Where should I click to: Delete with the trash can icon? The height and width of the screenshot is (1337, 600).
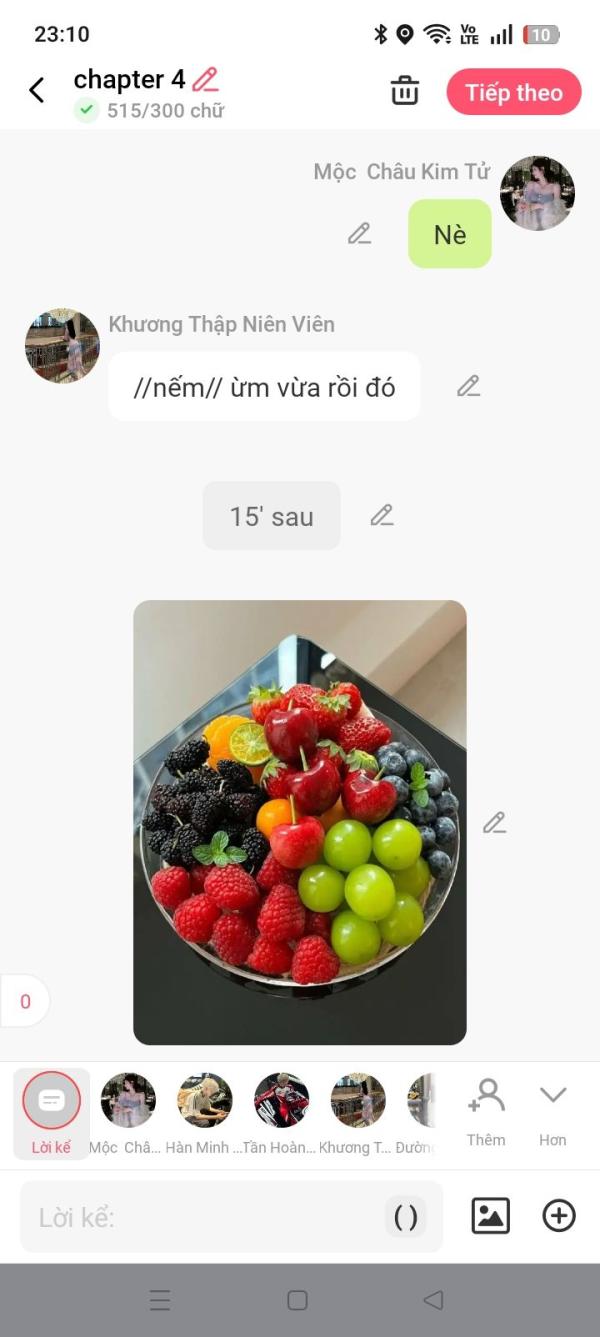click(x=405, y=91)
